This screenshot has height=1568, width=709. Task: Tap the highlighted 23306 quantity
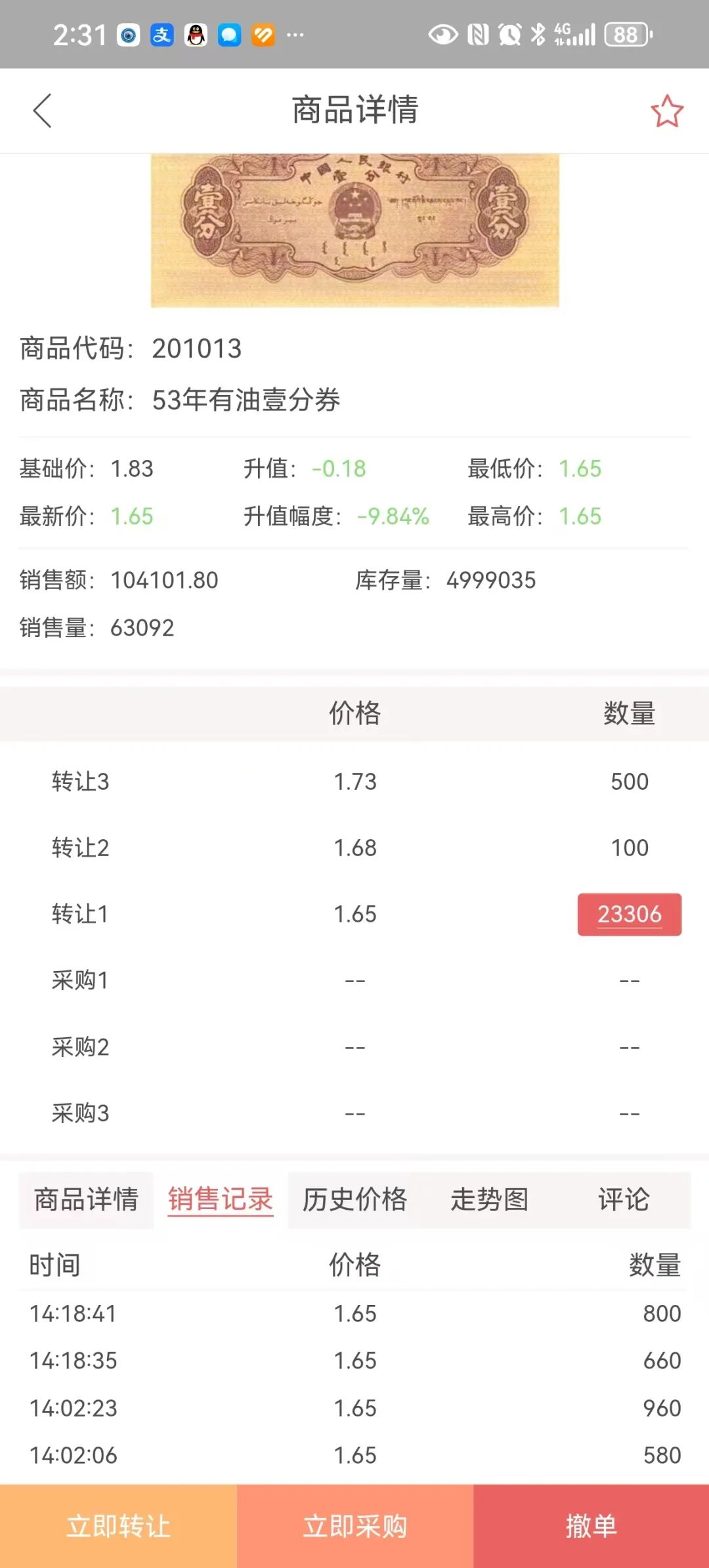point(630,914)
